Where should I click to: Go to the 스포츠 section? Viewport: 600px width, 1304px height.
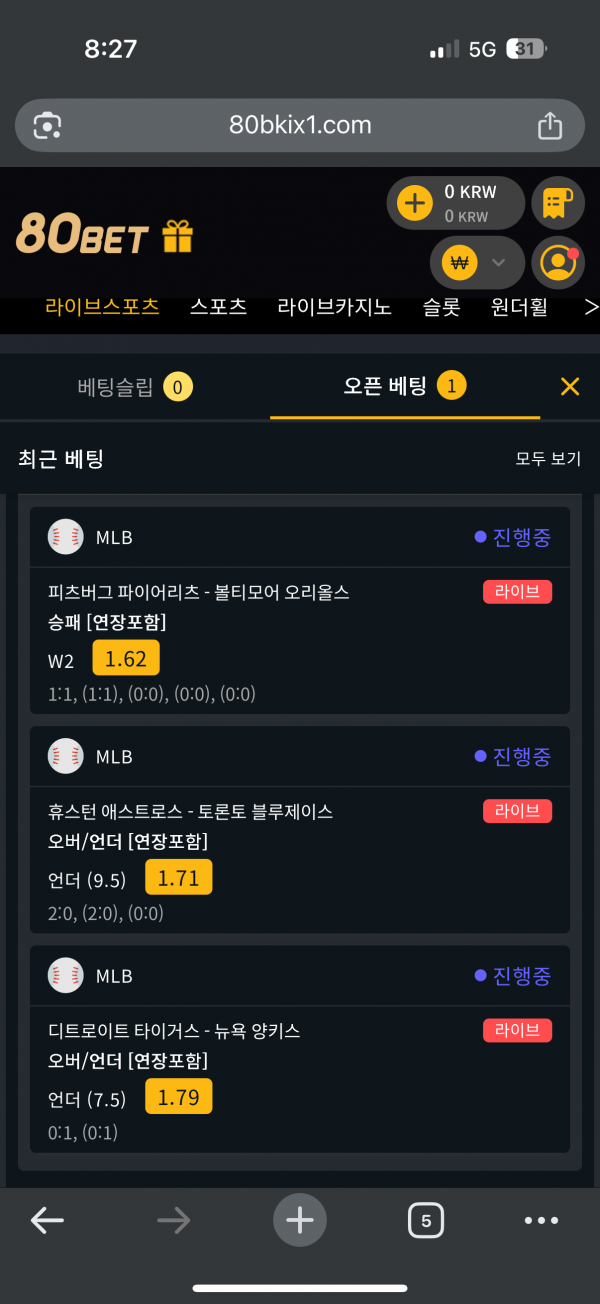coord(218,307)
